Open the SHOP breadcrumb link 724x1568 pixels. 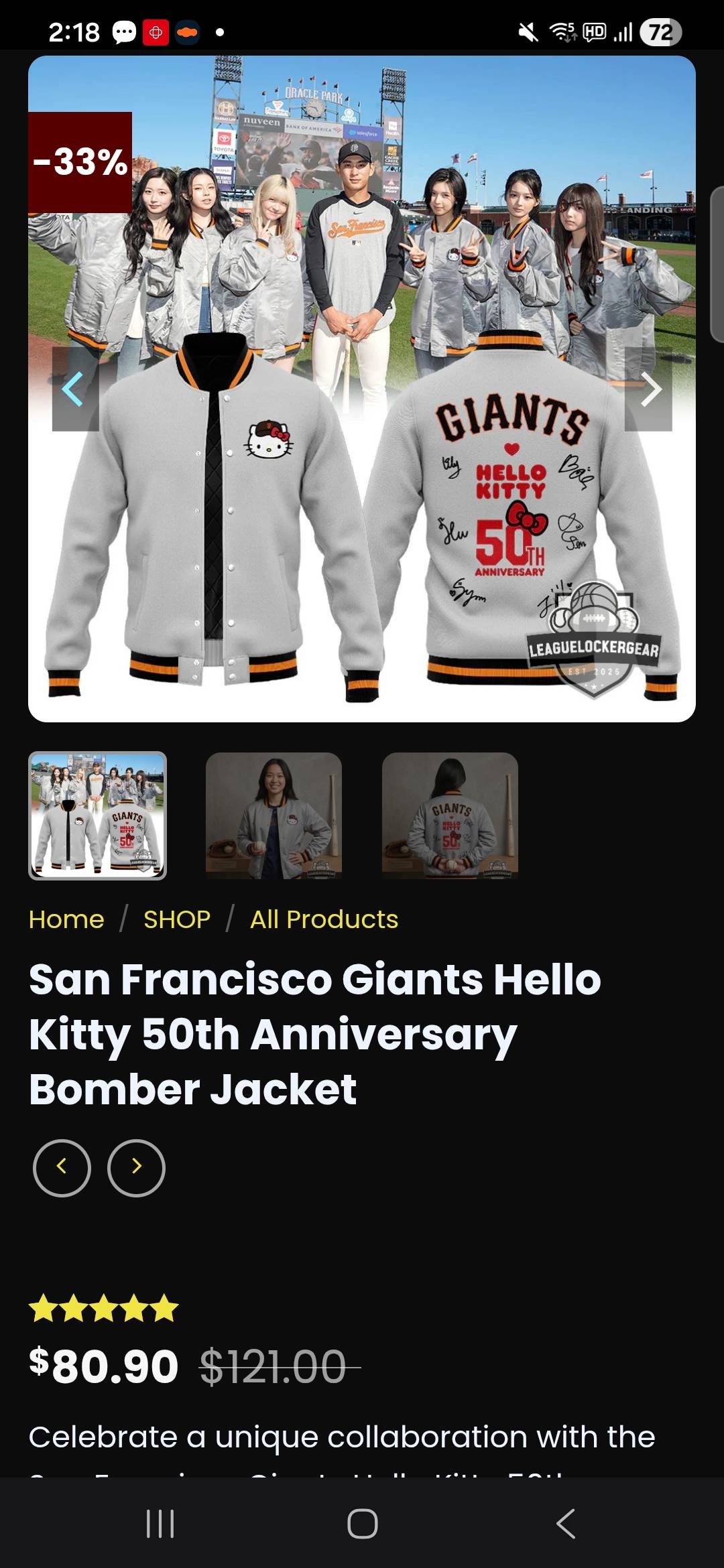(x=177, y=919)
